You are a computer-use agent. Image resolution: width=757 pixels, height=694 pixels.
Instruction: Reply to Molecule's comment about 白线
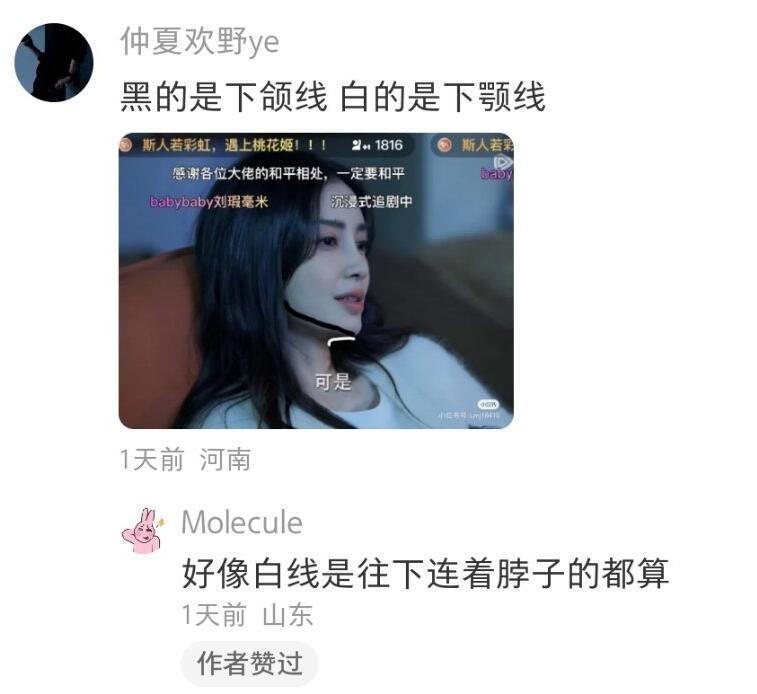425,573
